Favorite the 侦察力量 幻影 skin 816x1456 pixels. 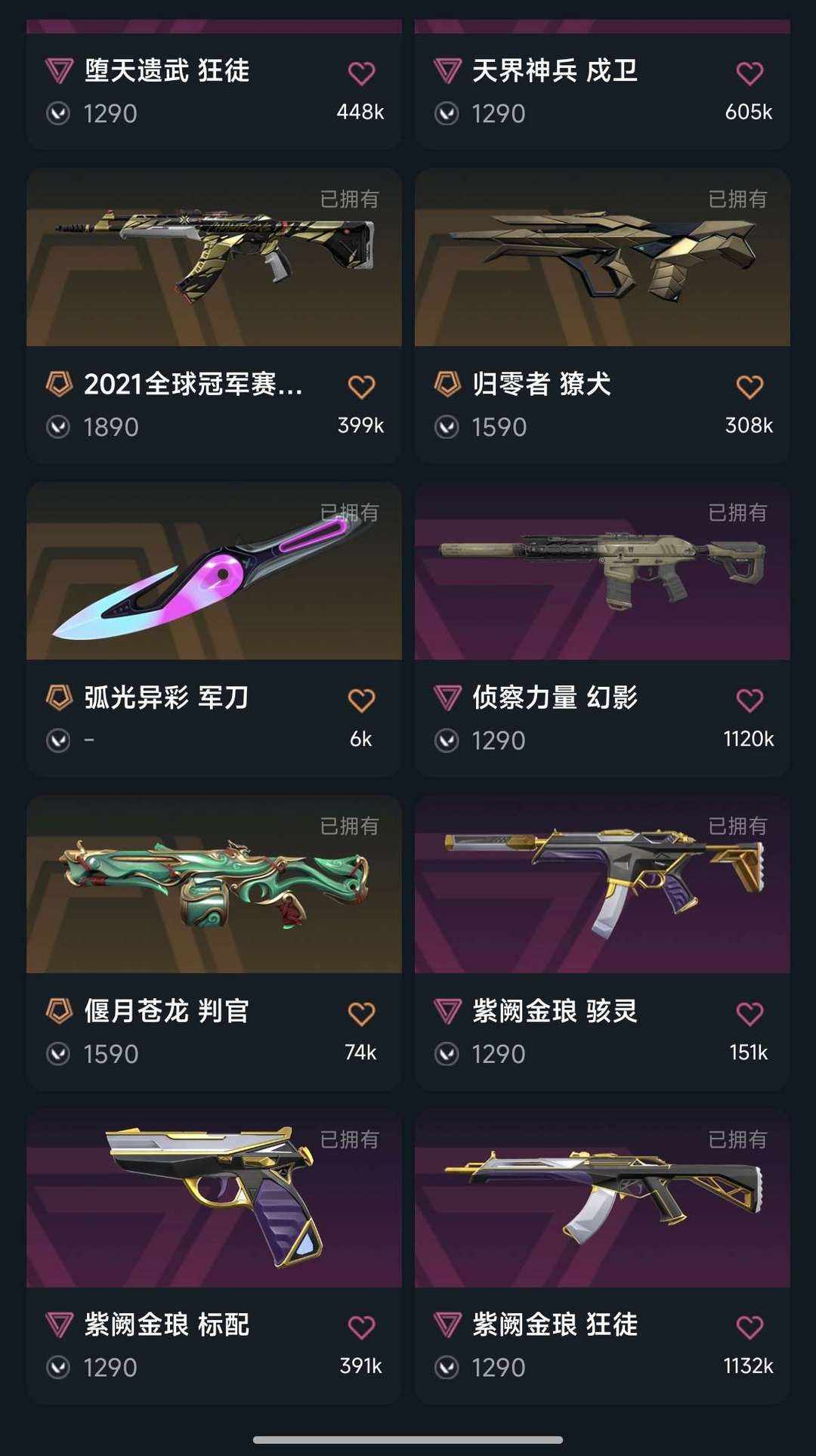[750, 700]
